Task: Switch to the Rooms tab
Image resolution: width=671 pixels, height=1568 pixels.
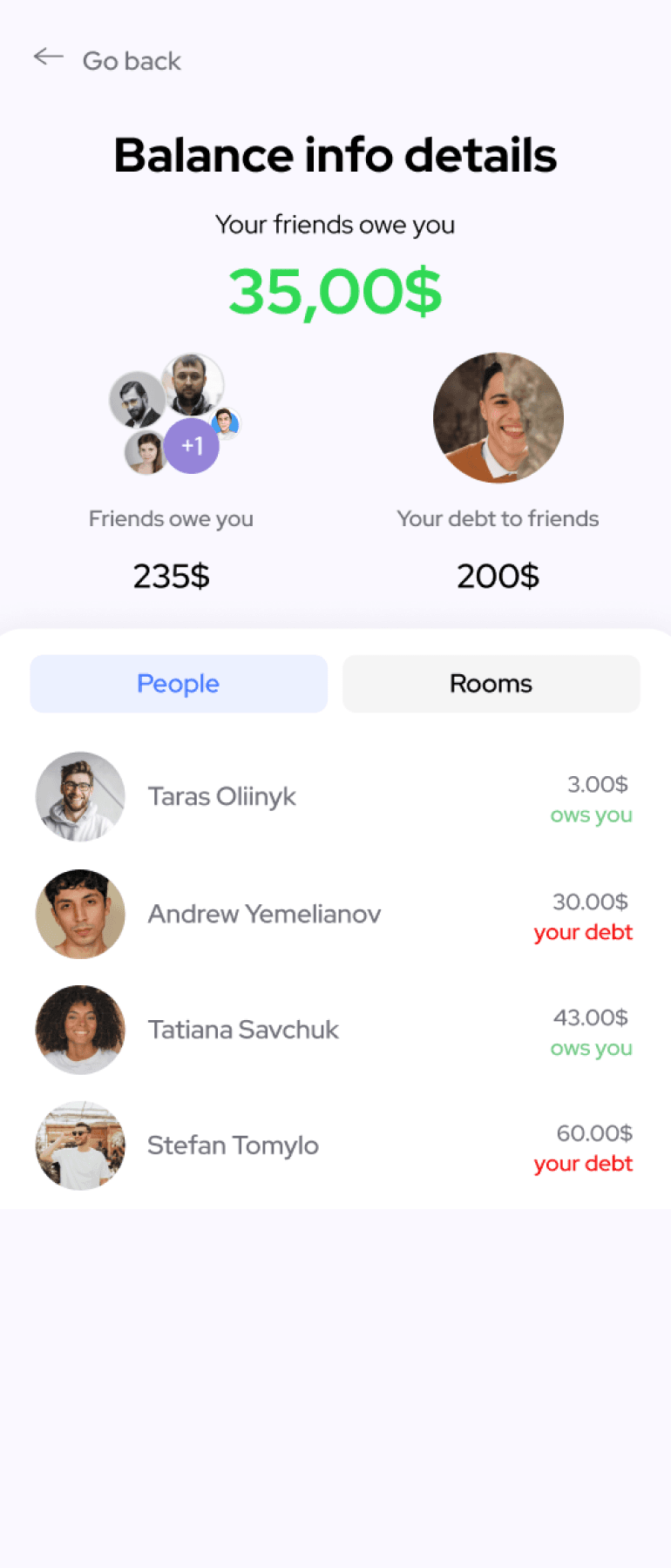Action: (x=491, y=684)
